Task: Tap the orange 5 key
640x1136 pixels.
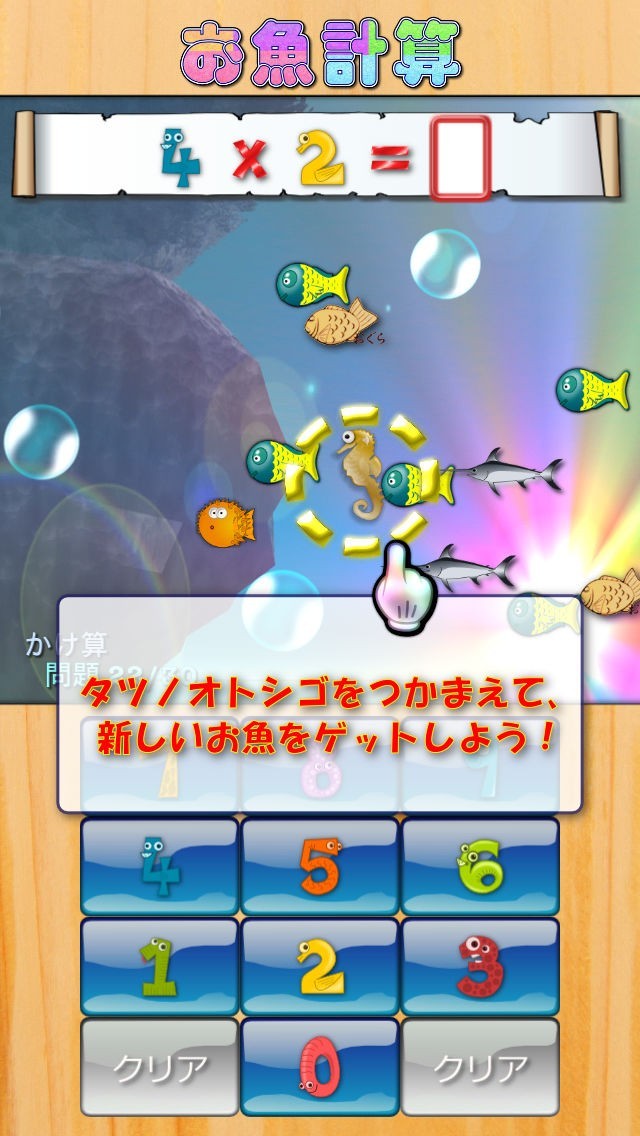Action: [320, 866]
